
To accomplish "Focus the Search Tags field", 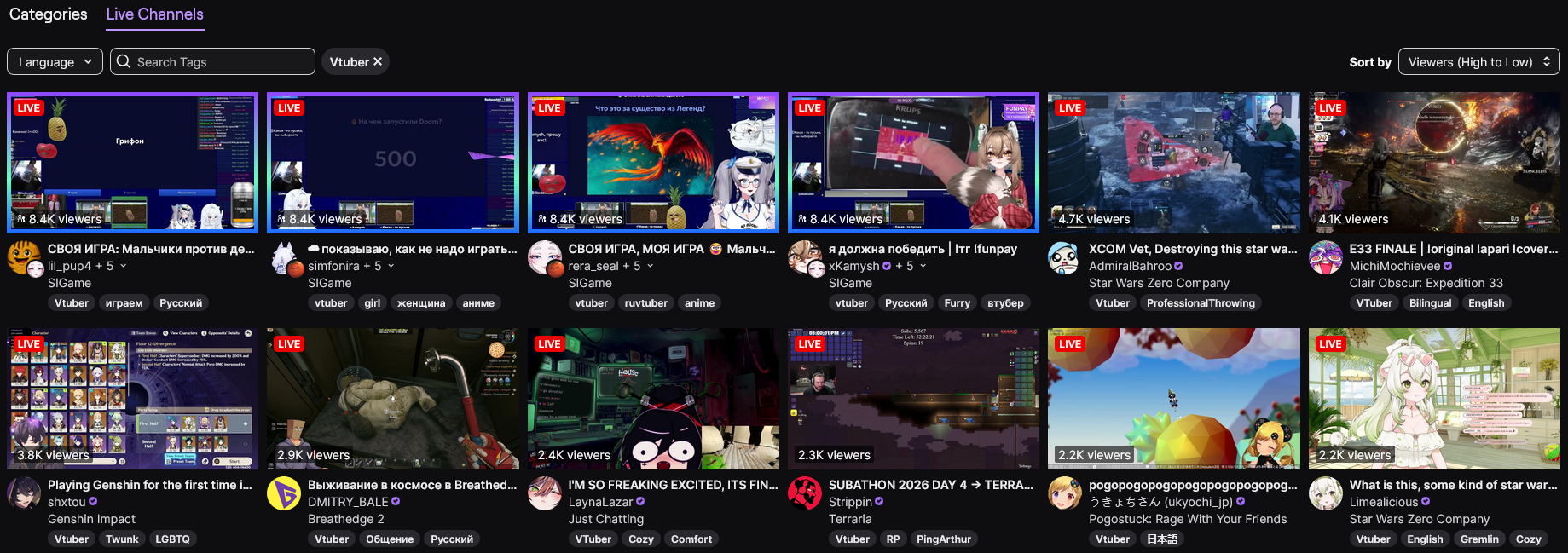I will tap(212, 62).
